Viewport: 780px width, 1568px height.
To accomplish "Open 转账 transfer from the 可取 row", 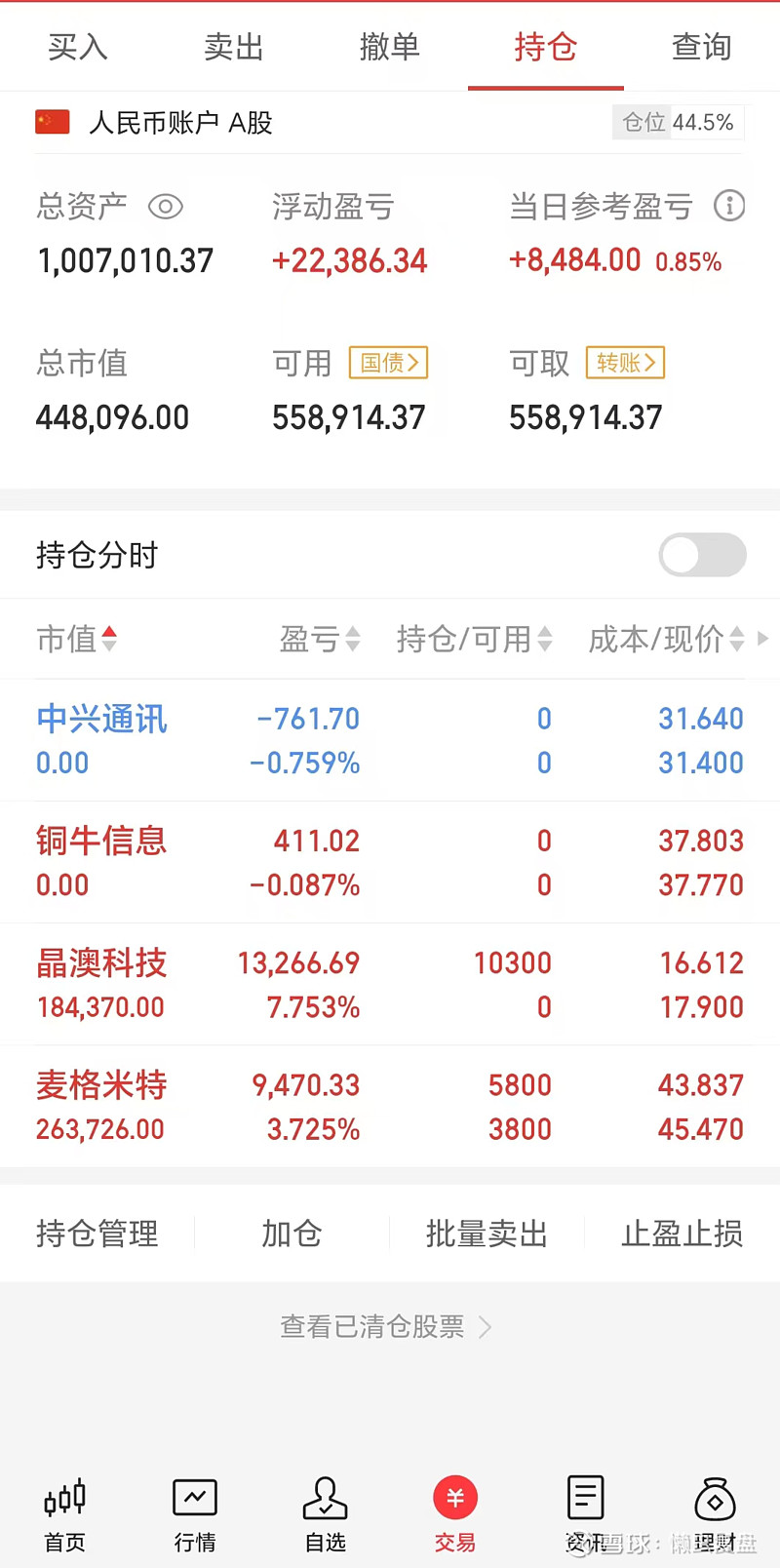I will (624, 363).
